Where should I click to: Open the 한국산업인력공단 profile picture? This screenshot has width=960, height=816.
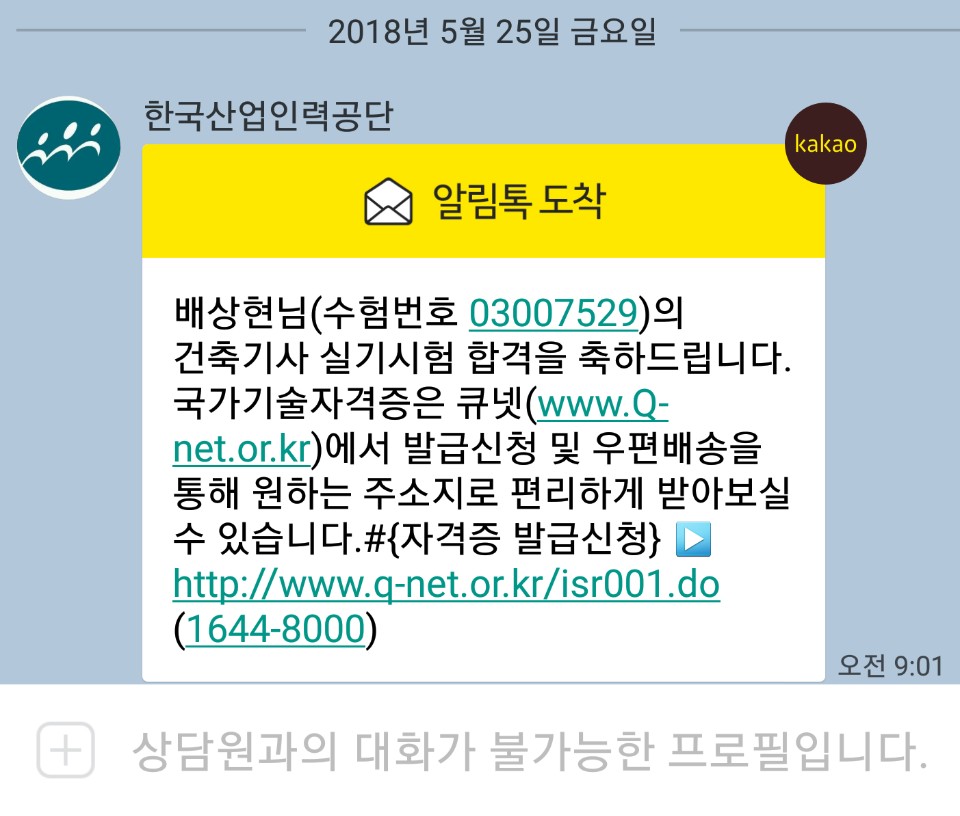[x=69, y=147]
